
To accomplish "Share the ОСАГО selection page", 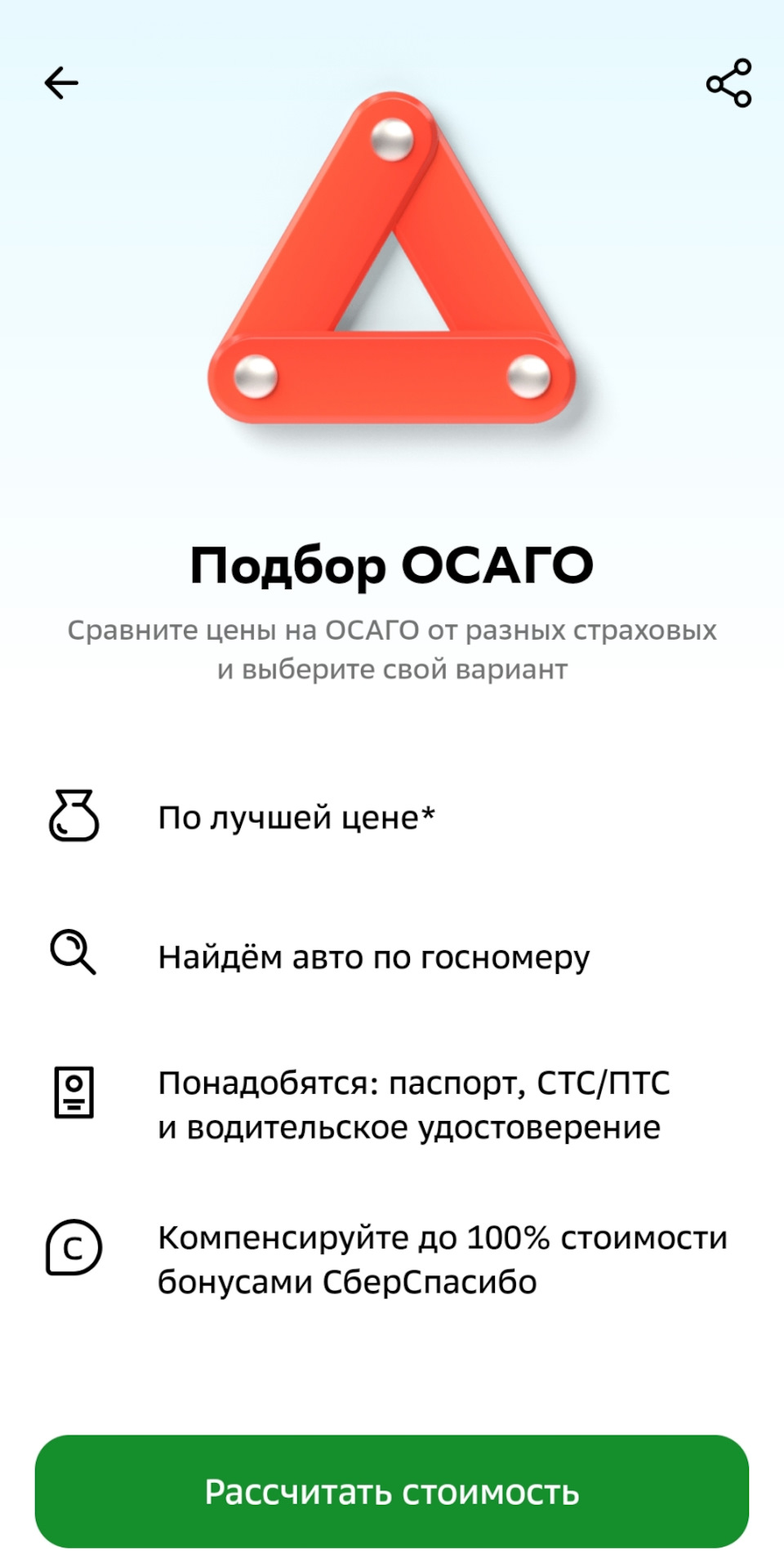I will coord(728,83).
